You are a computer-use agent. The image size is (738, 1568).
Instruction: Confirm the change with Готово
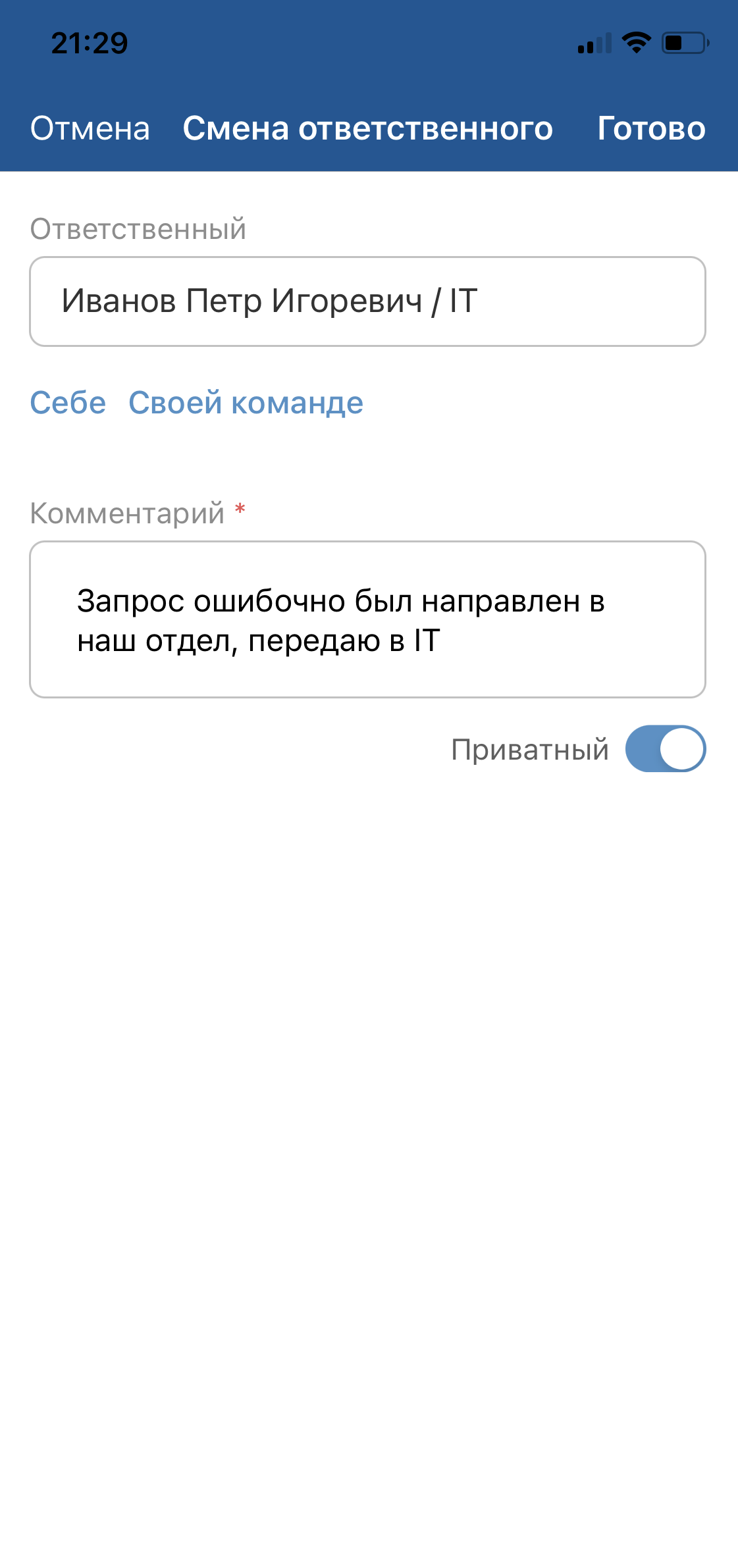click(650, 128)
